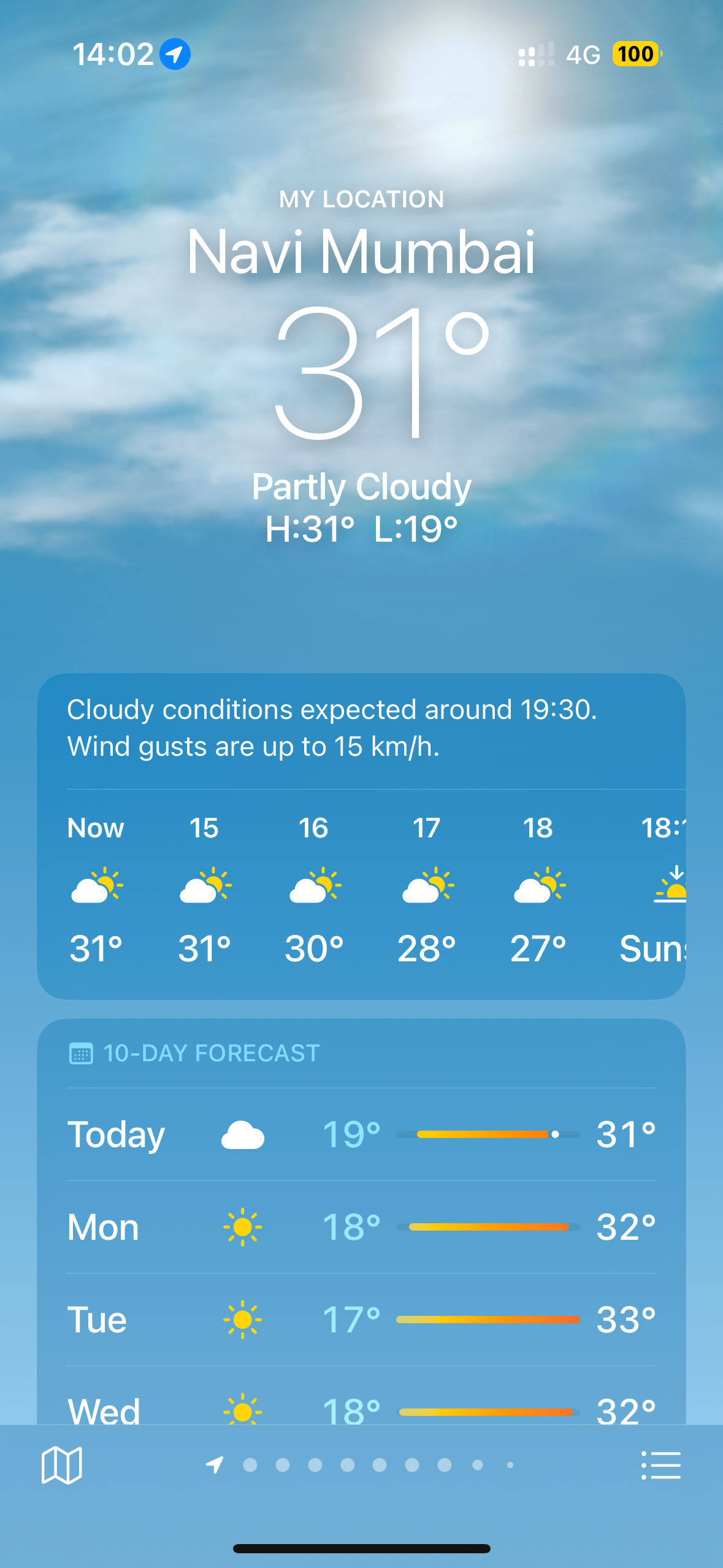Open Today's forecast details
Viewport: 723px width, 1568px height.
click(x=361, y=1134)
